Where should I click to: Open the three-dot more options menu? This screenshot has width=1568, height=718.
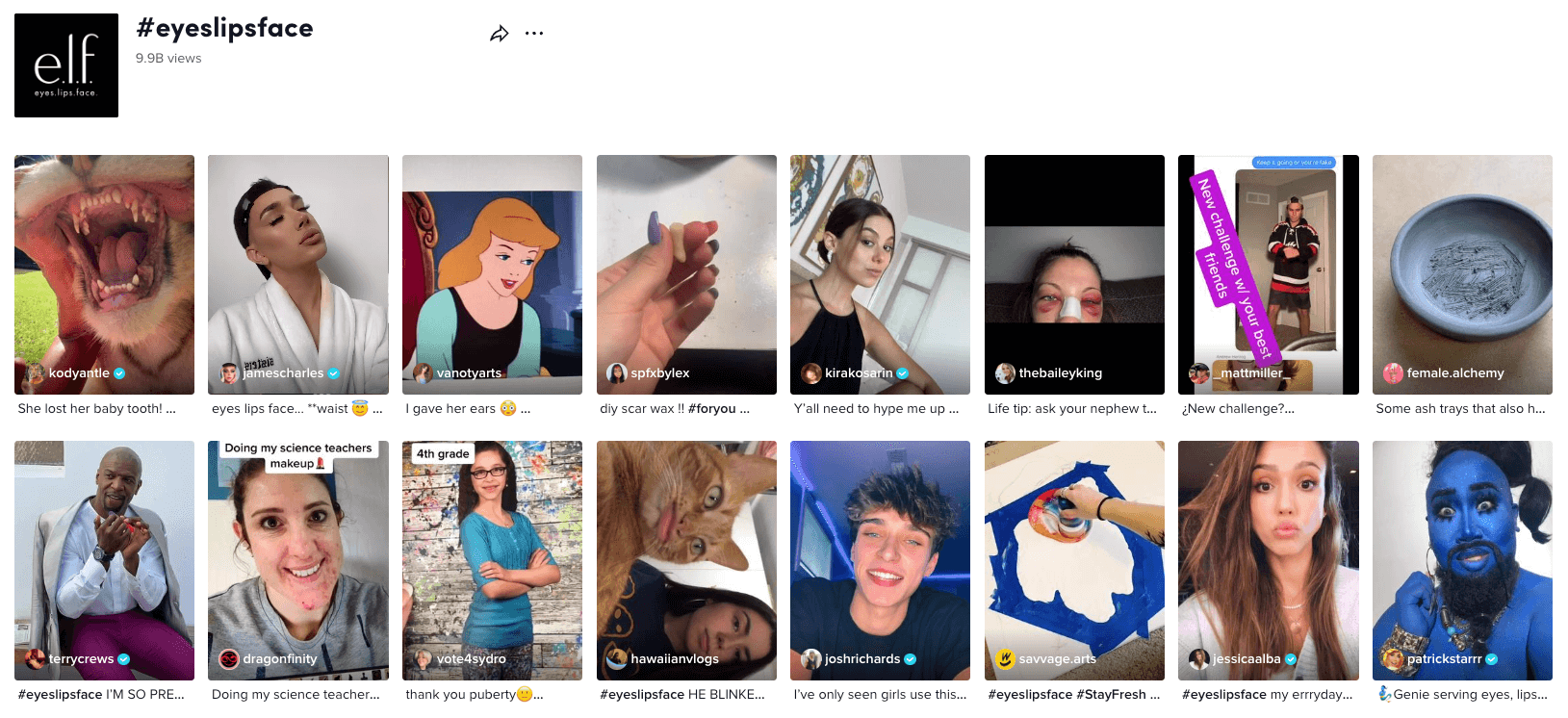tap(534, 34)
